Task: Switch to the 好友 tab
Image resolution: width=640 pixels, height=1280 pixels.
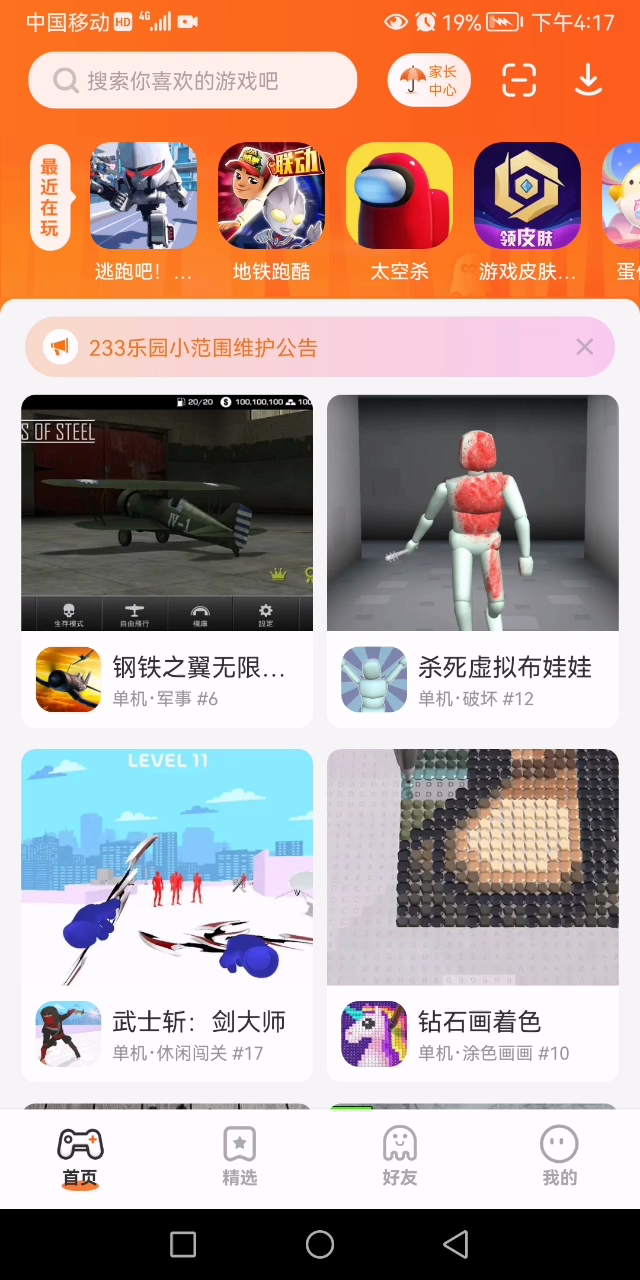Action: (400, 1157)
